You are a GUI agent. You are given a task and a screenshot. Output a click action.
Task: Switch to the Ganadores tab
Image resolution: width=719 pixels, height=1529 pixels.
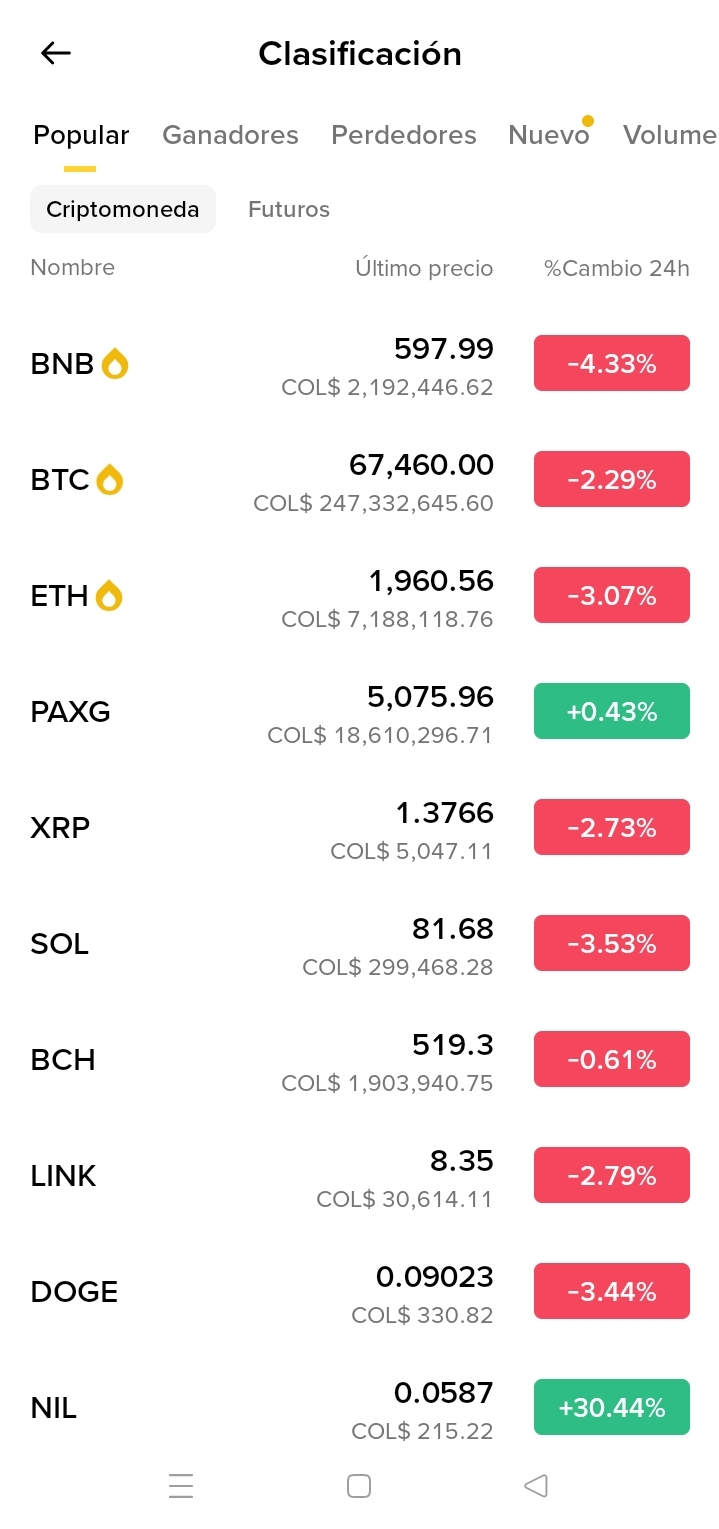click(x=230, y=135)
